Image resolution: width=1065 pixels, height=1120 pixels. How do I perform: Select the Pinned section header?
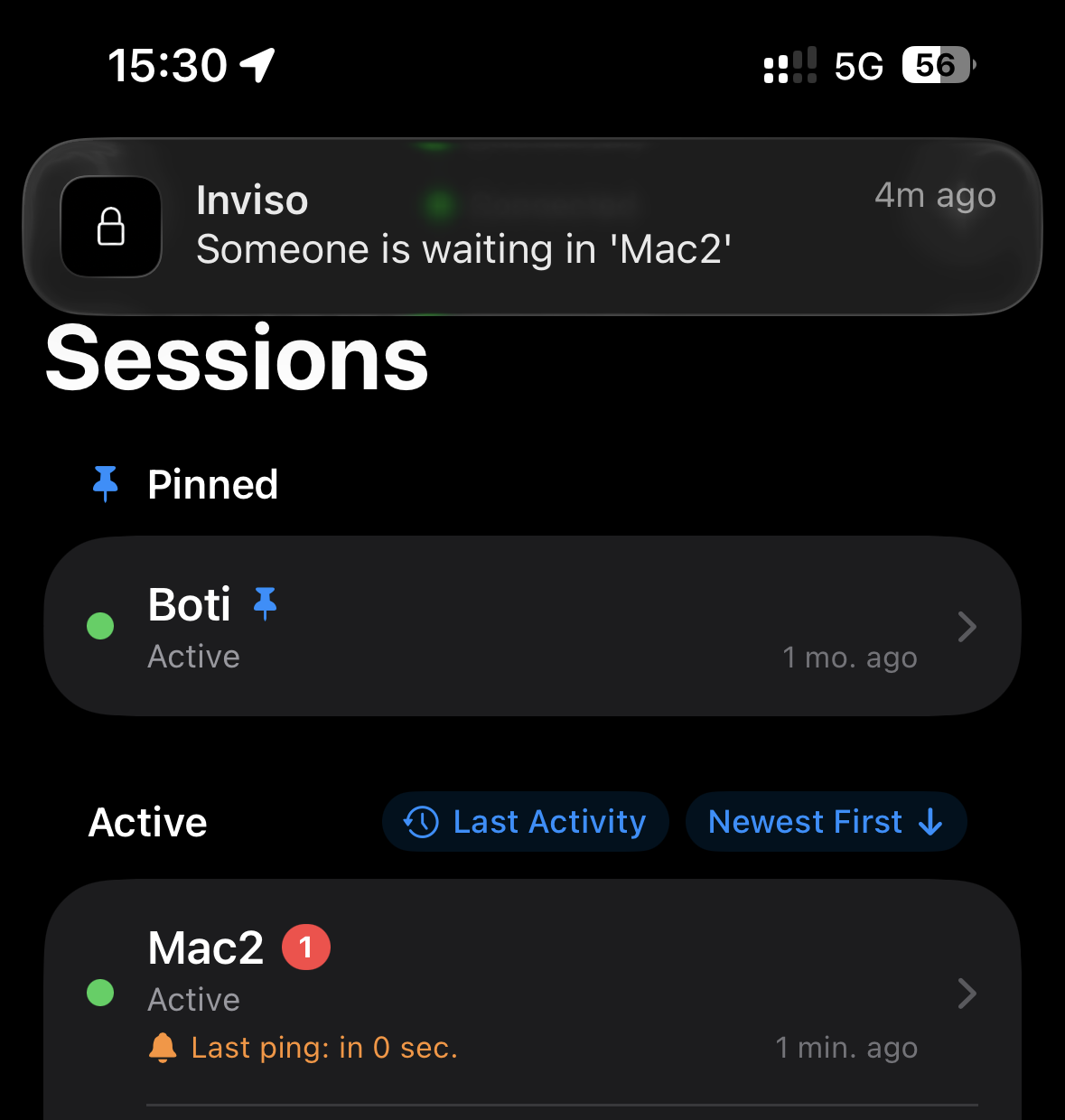[x=212, y=484]
